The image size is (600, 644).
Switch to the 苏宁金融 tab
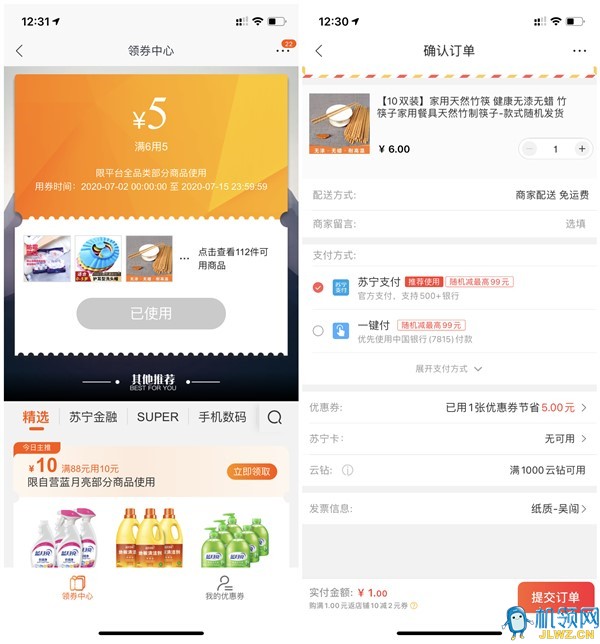(x=93, y=417)
